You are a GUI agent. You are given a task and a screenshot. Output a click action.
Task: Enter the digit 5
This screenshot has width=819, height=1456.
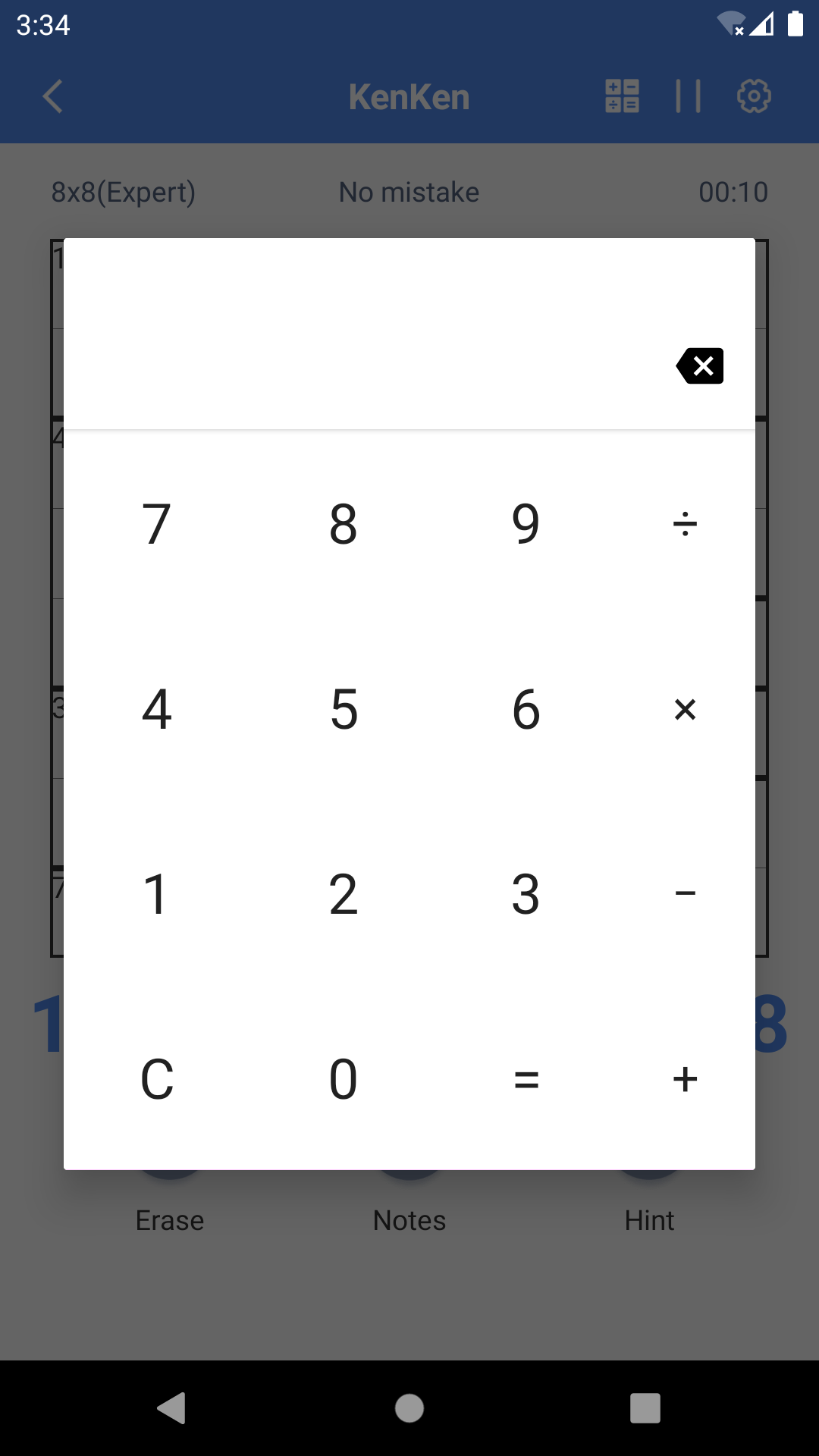coord(343,709)
